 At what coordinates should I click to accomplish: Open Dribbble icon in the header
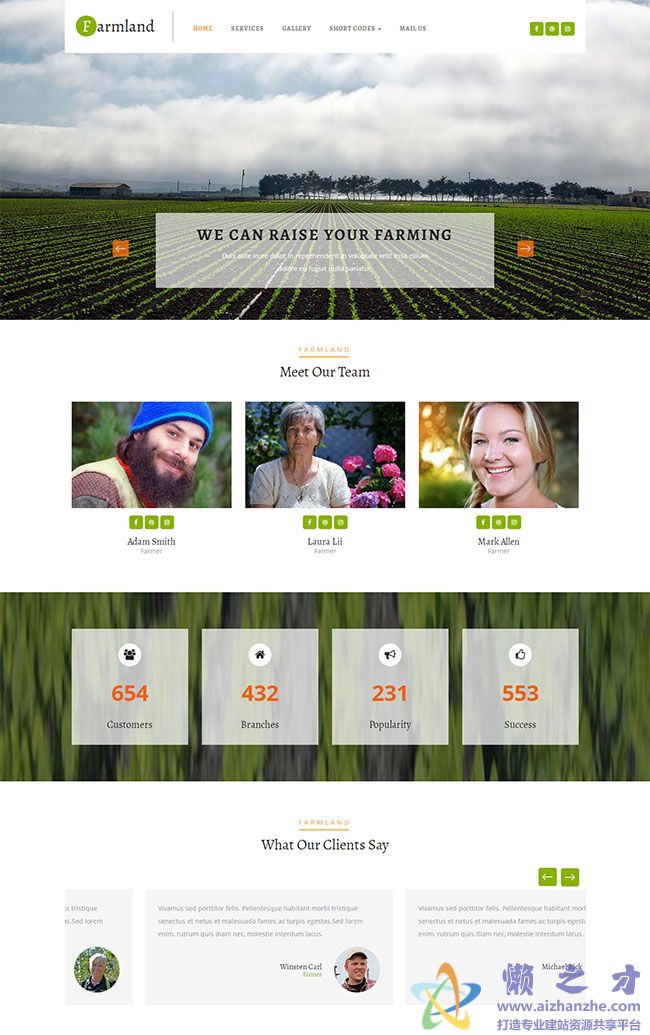[552, 29]
